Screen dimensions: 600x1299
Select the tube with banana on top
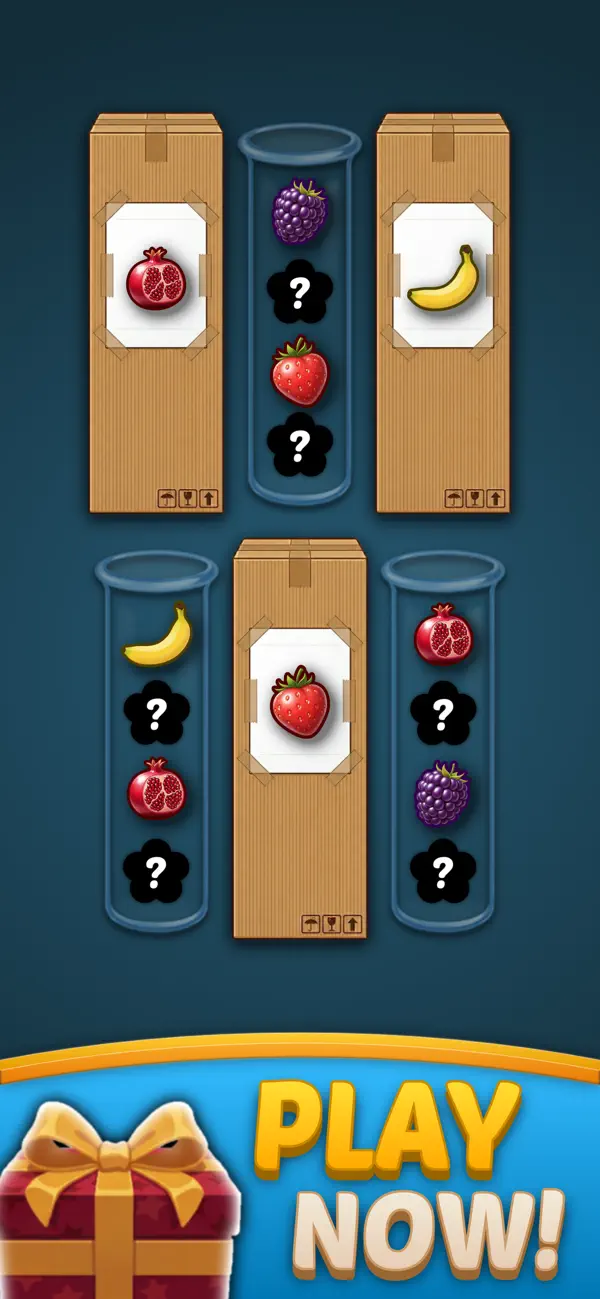click(x=156, y=742)
